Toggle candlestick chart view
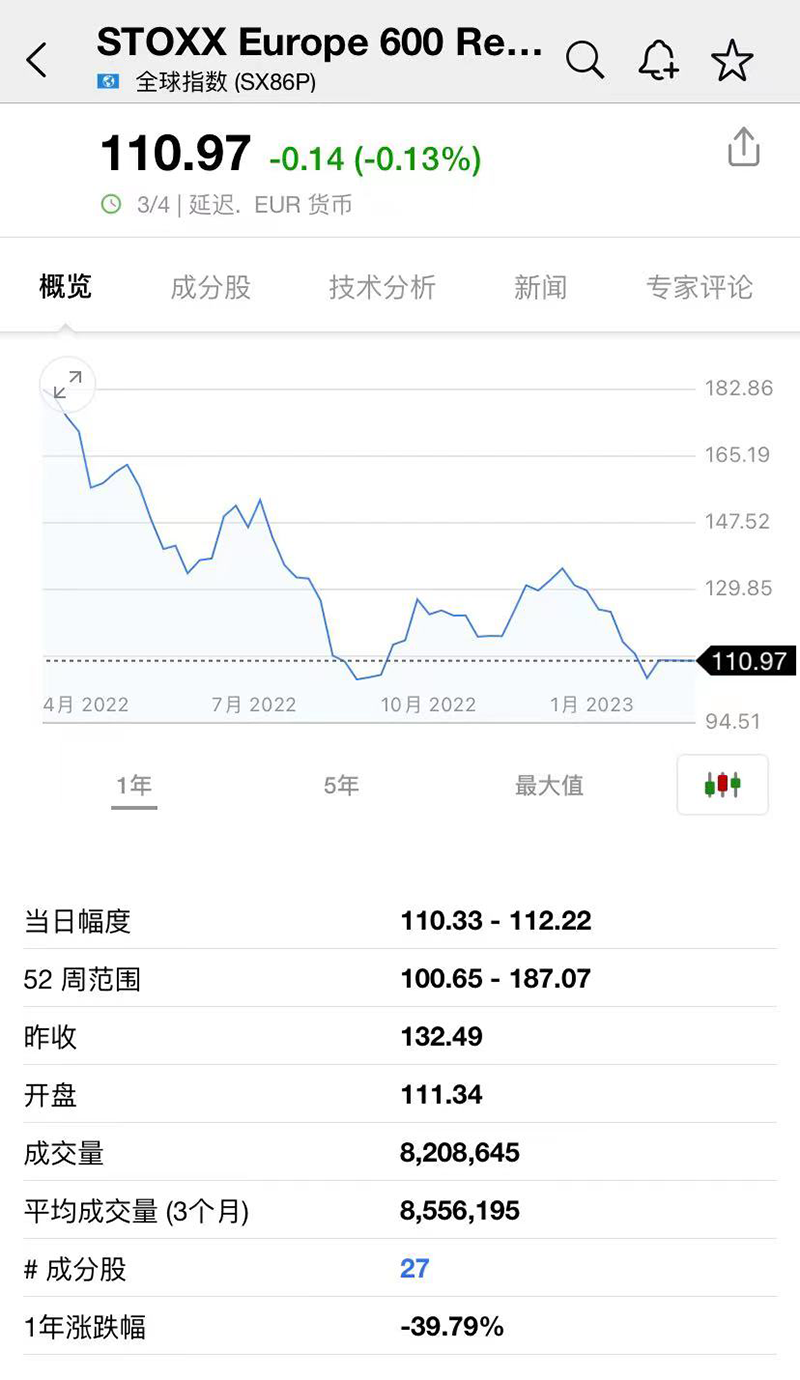 pos(722,785)
